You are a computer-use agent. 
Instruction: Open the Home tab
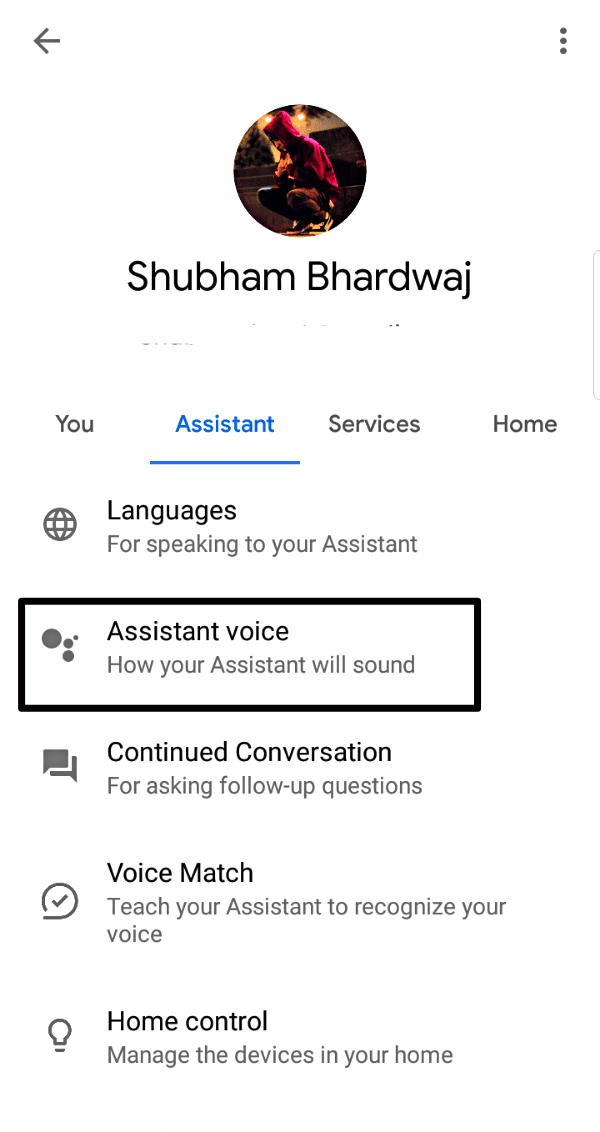coord(525,424)
